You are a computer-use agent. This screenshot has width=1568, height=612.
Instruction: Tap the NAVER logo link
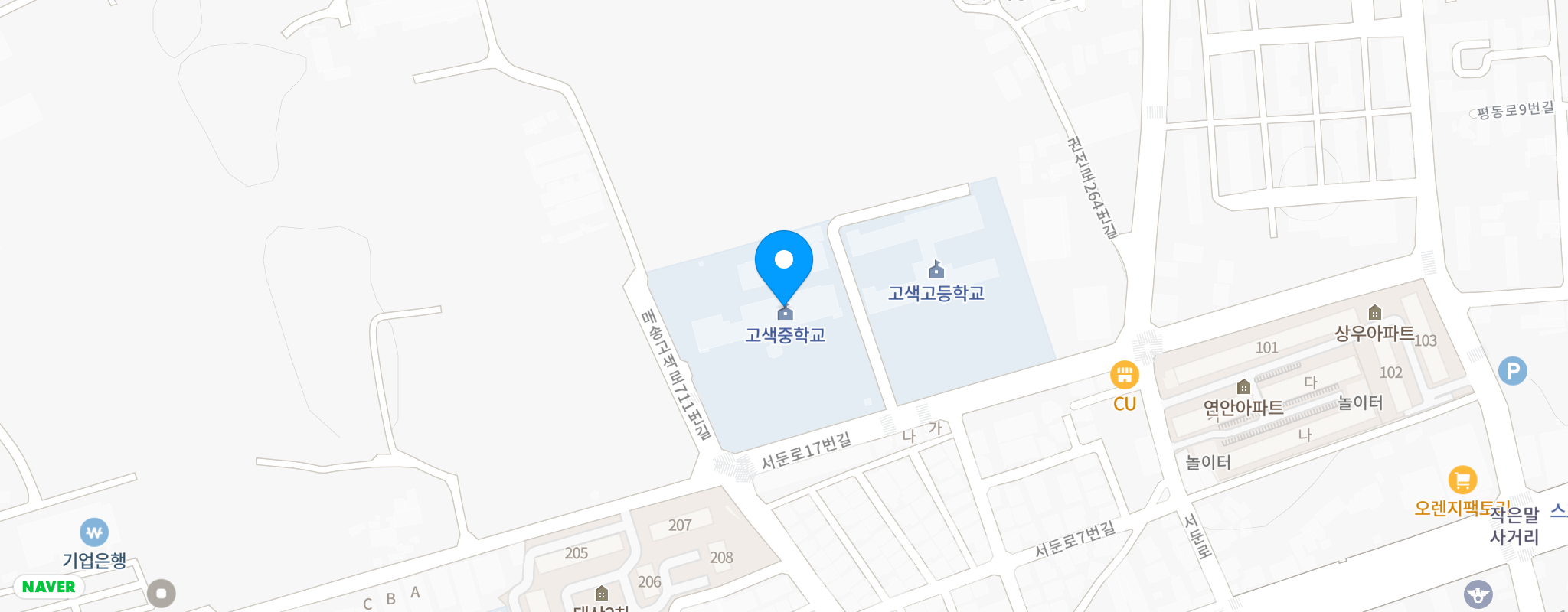49,587
